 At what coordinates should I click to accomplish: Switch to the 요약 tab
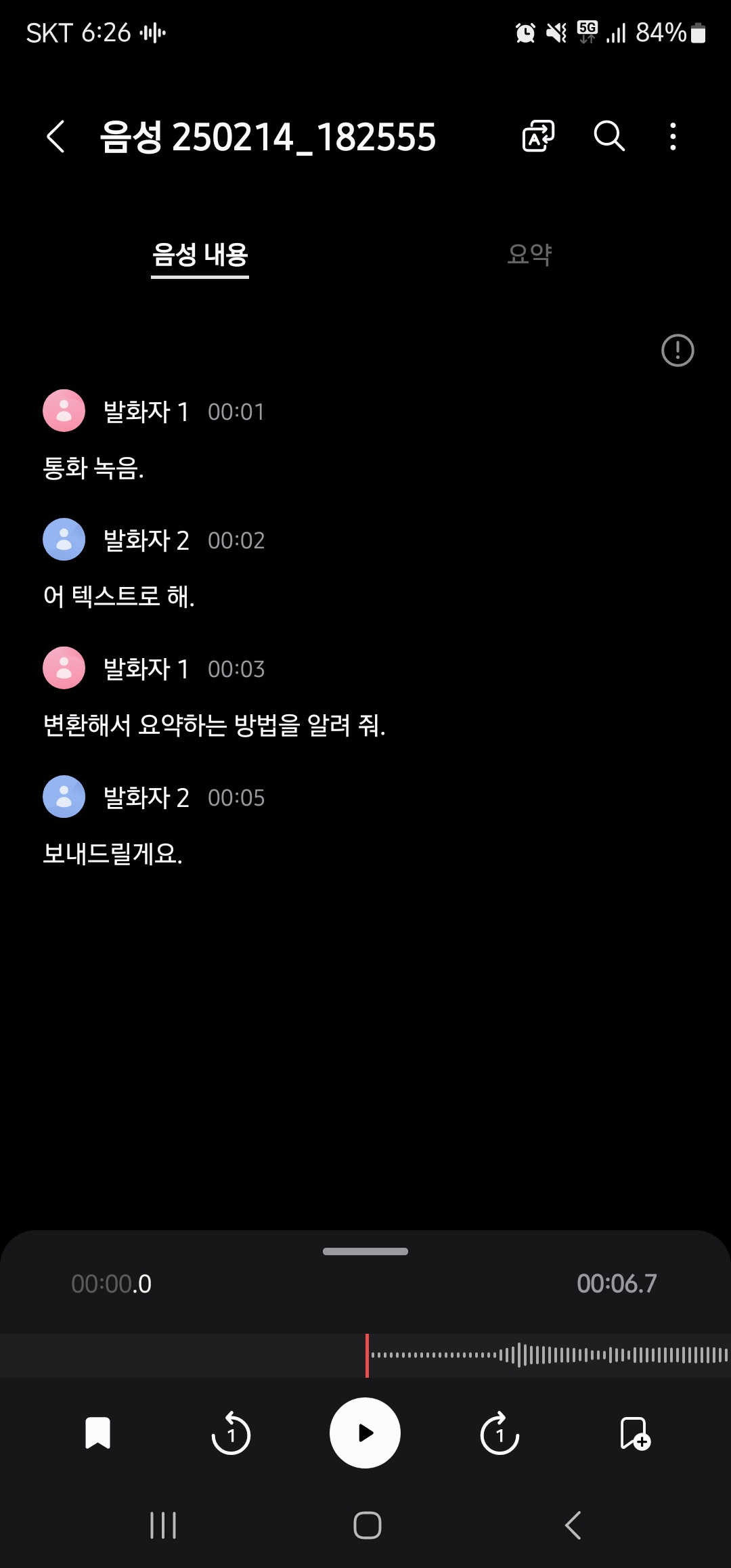click(530, 254)
